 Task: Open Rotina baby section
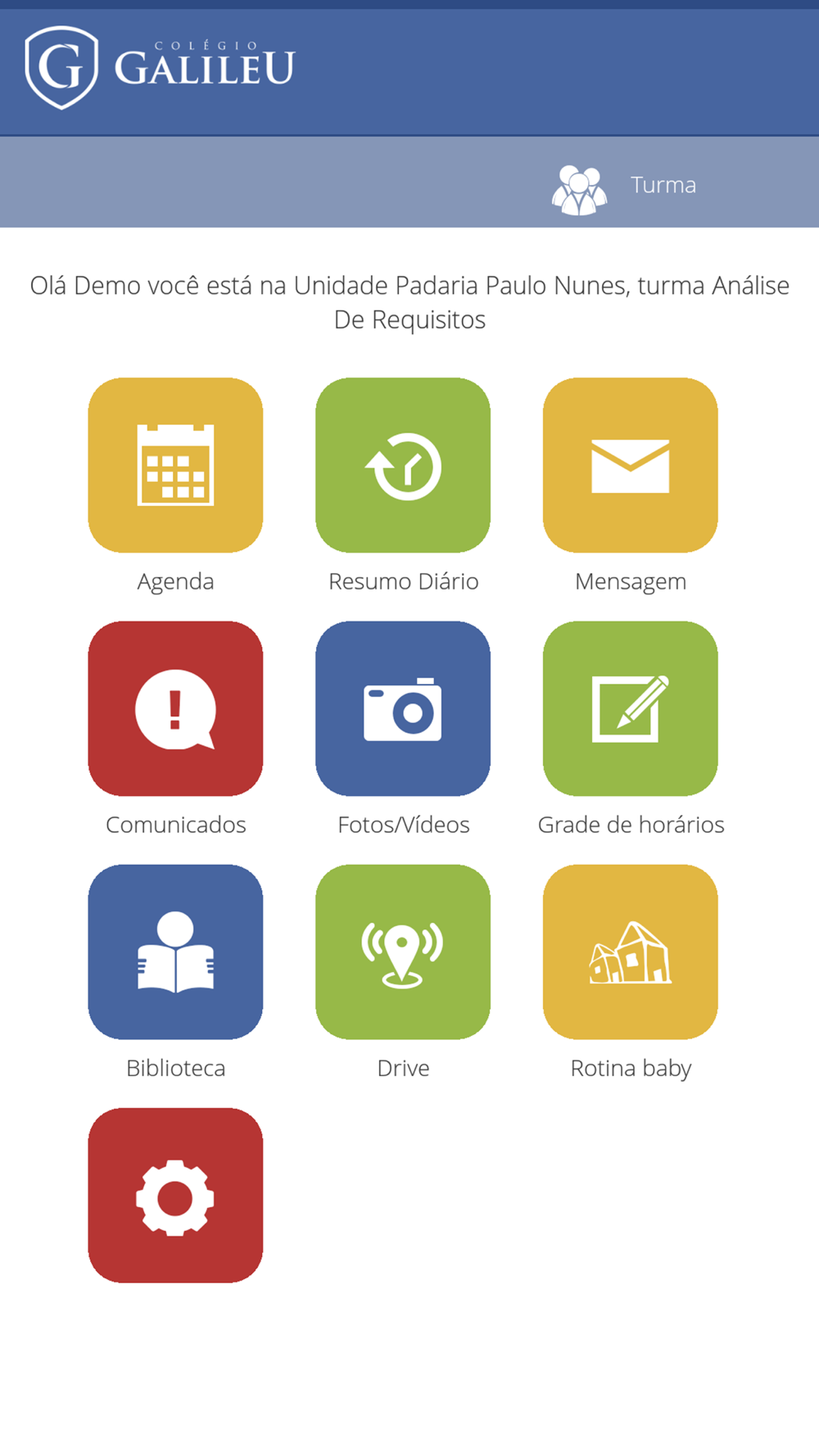click(x=630, y=952)
